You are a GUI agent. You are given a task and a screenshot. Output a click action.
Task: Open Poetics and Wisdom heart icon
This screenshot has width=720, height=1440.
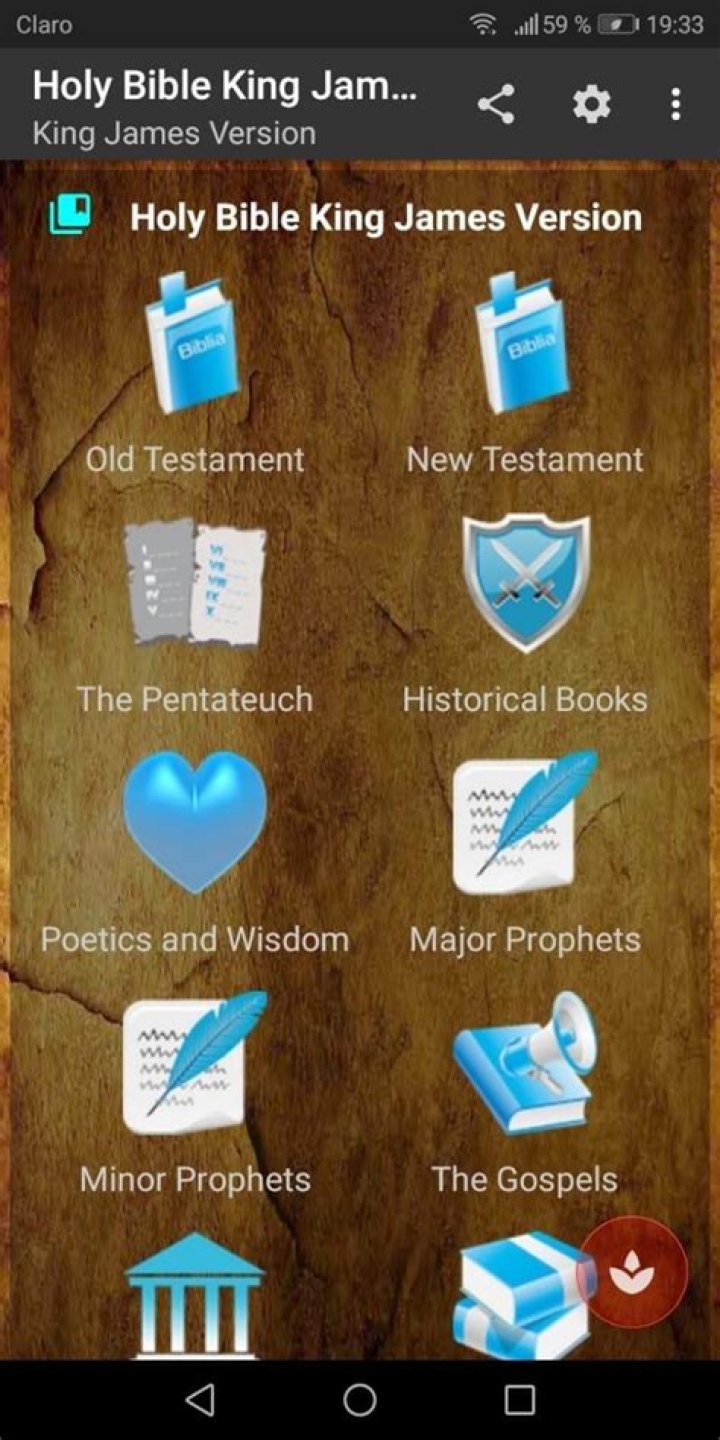[194, 822]
